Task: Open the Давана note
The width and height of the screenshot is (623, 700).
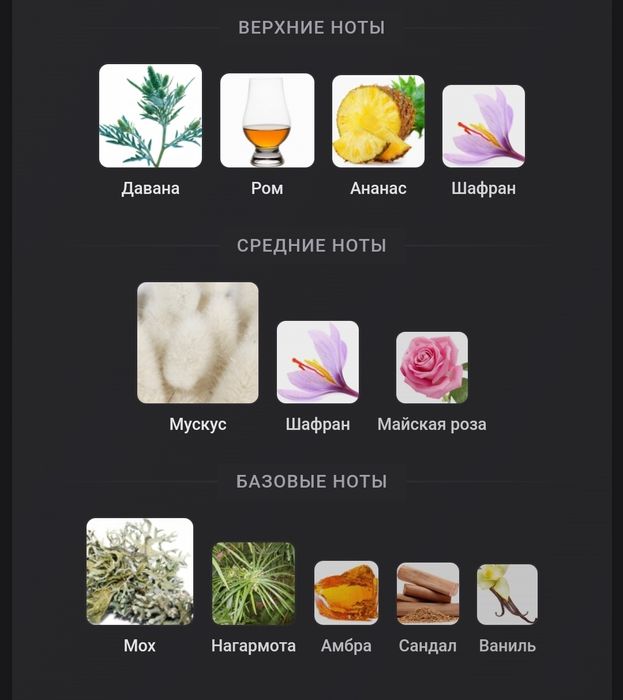Action: pyautogui.click(x=150, y=116)
